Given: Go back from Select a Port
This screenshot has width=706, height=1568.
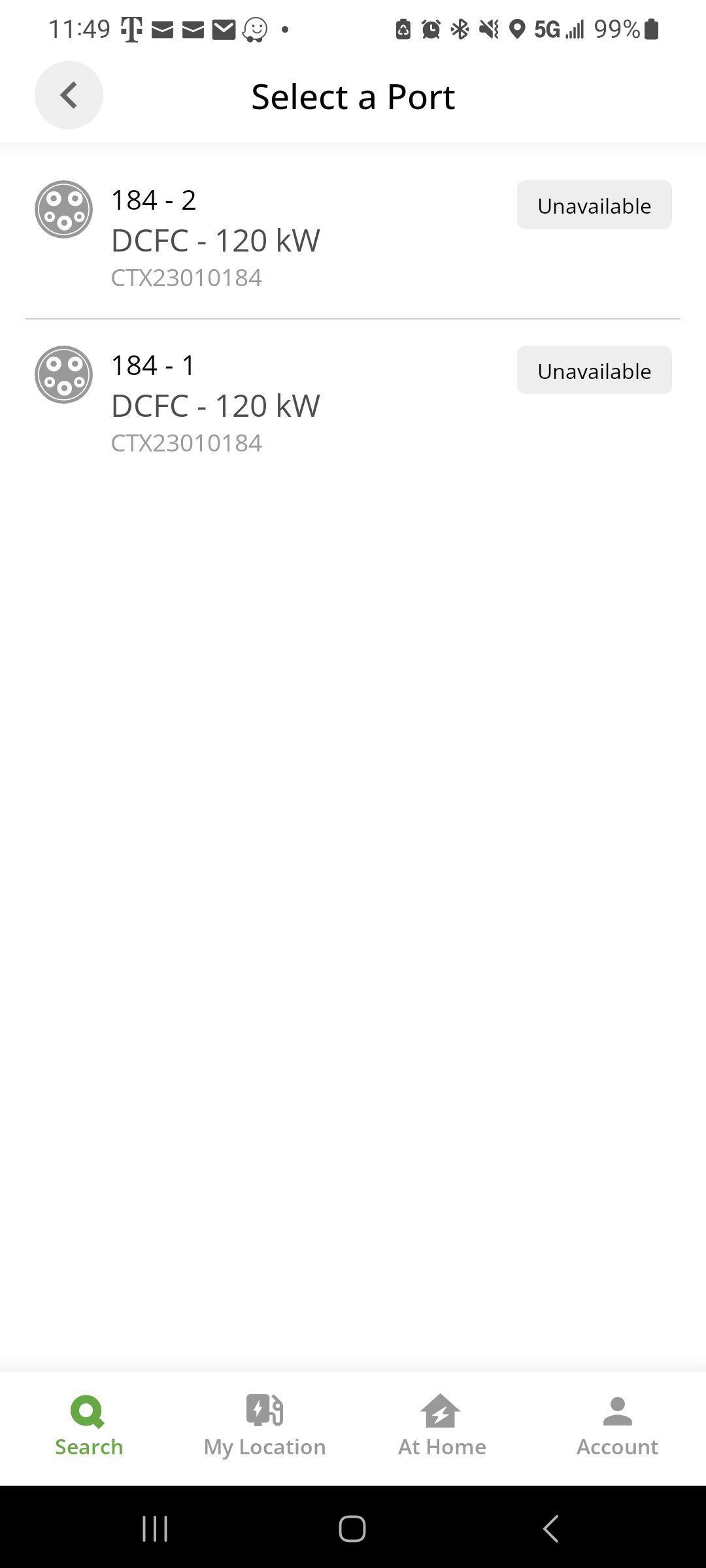Looking at the screenshot, I should click(x=69, y=95).
